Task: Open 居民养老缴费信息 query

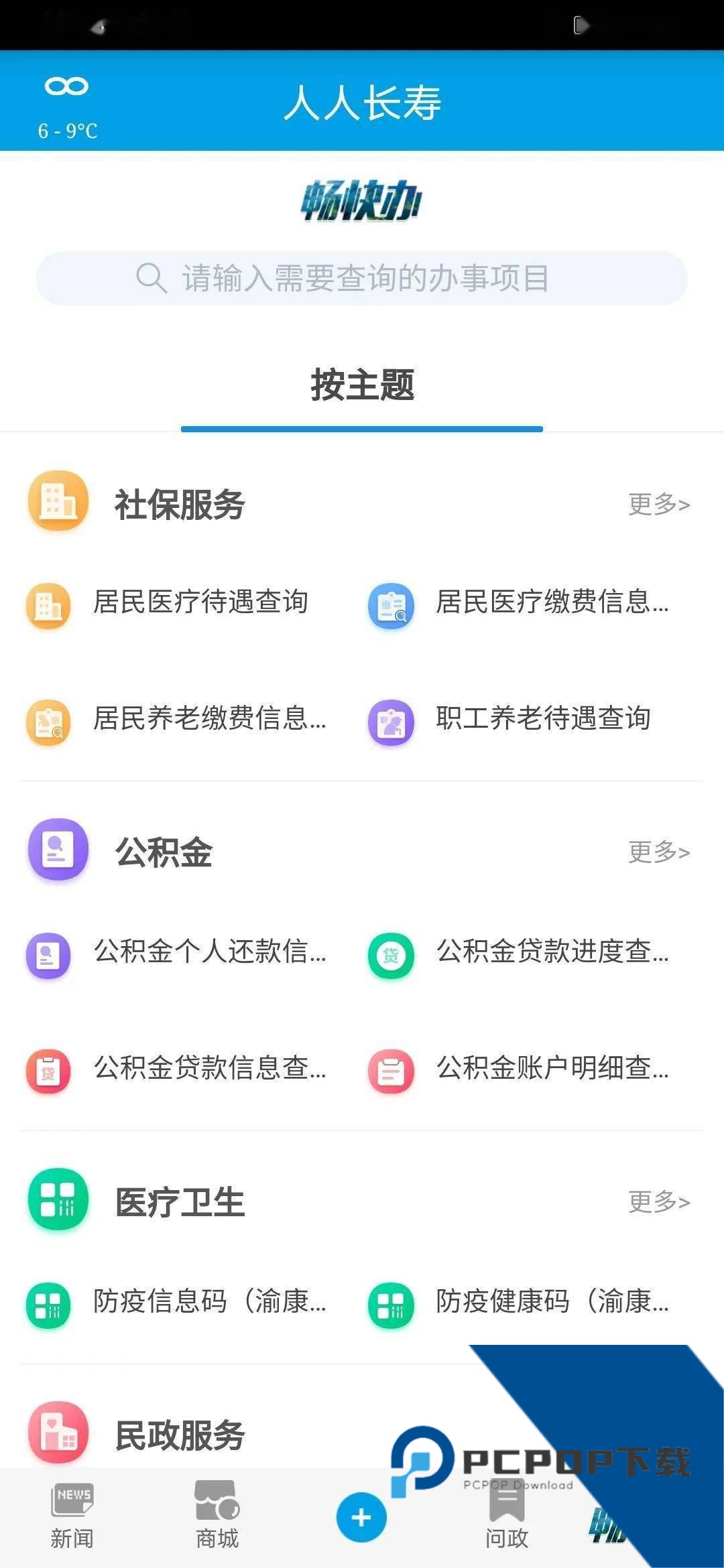Action: [x=48, y=722]
